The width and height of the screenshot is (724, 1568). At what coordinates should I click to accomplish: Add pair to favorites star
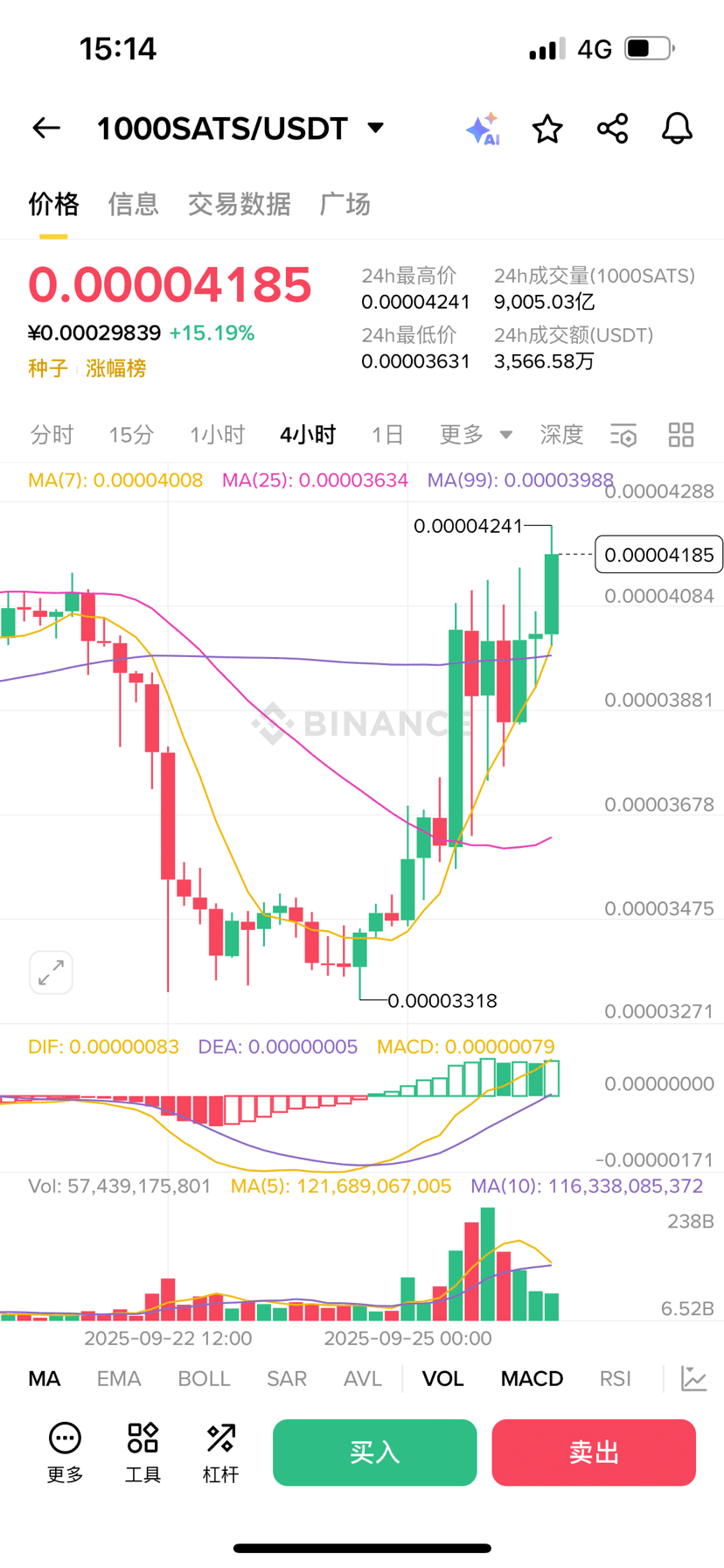547,129
